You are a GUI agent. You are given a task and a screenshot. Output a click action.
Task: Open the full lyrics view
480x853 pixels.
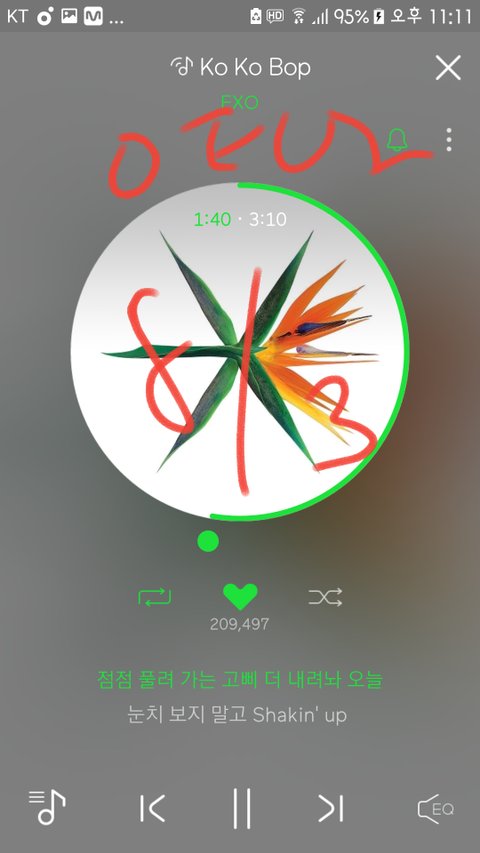[x=239, y=697]
